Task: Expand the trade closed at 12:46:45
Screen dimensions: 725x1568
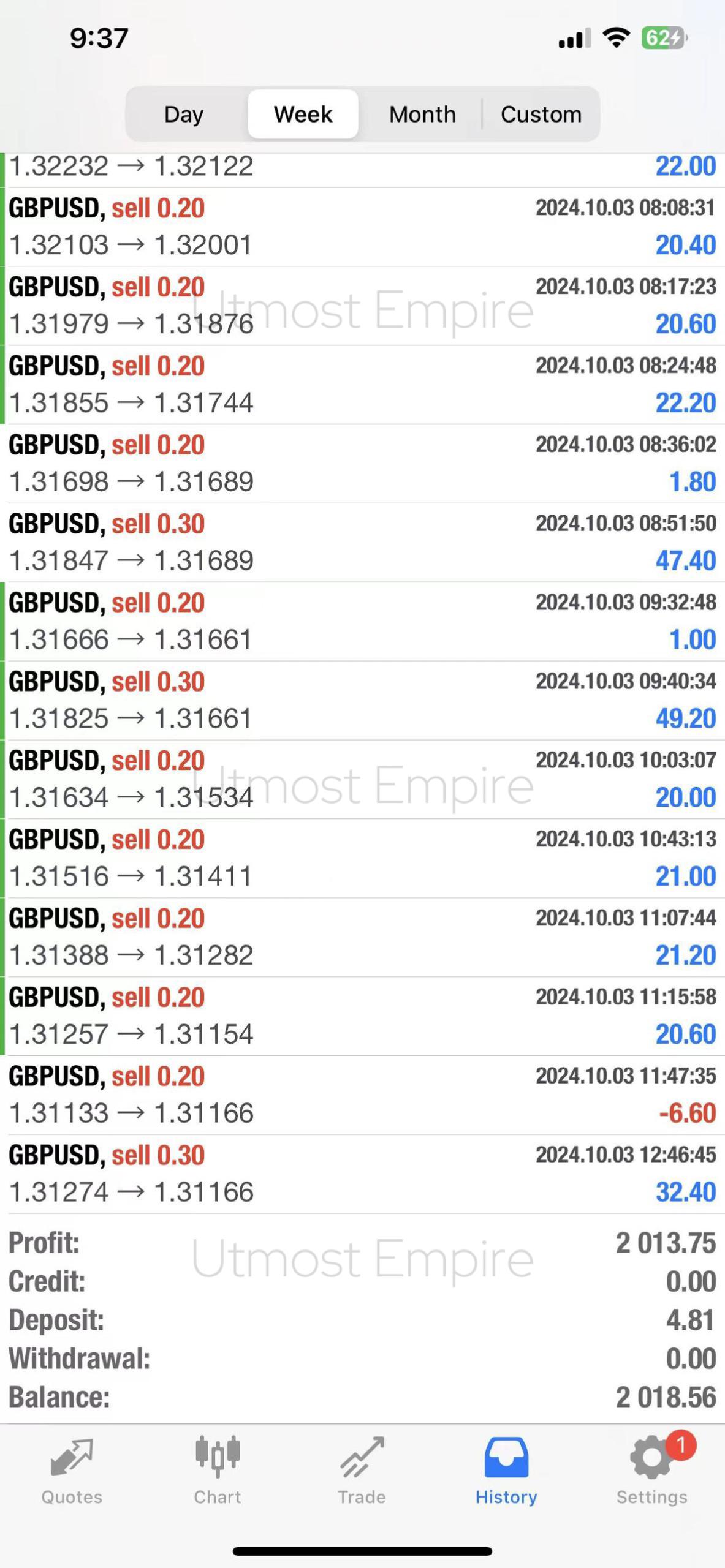Action: pos(362,1174)
